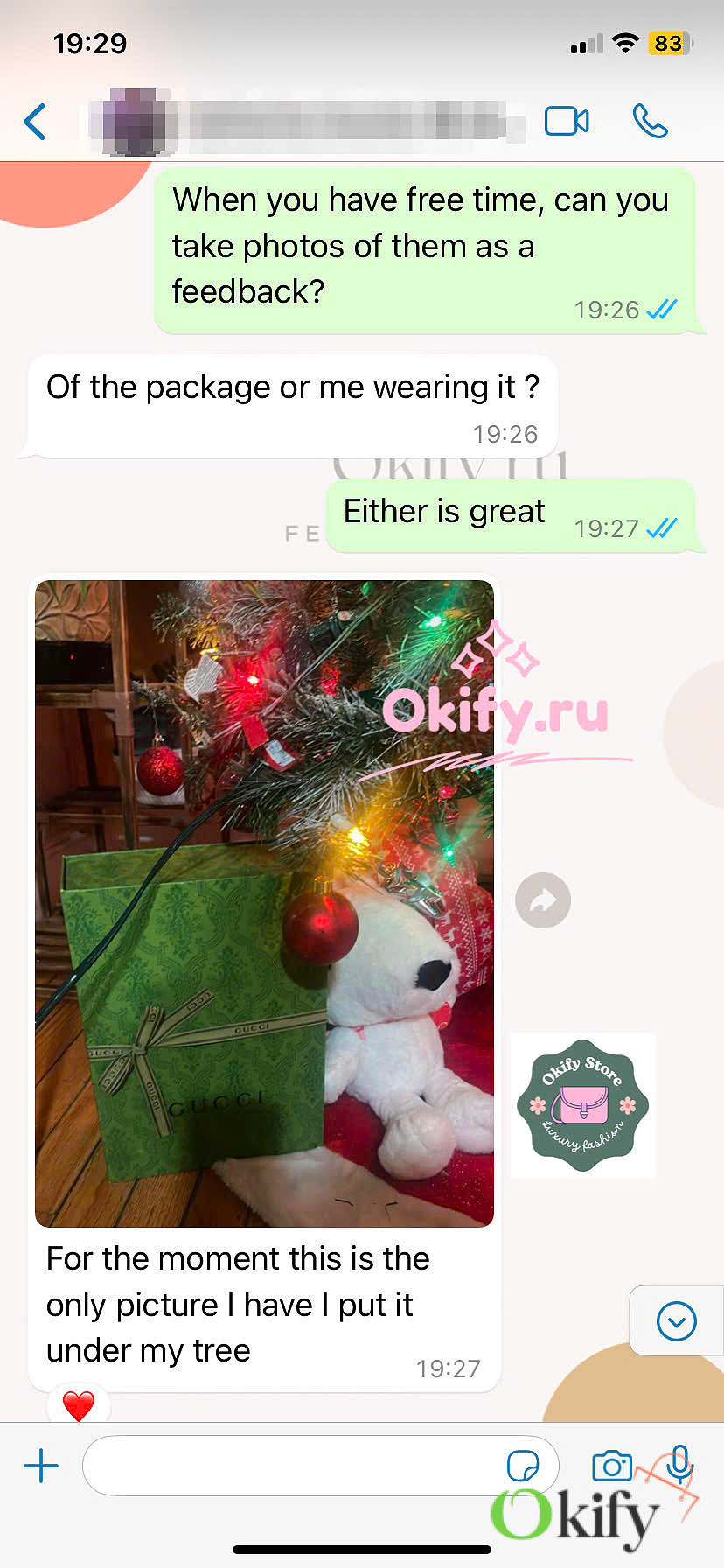View the heart reaction on the photo message

pos(78,1405)
